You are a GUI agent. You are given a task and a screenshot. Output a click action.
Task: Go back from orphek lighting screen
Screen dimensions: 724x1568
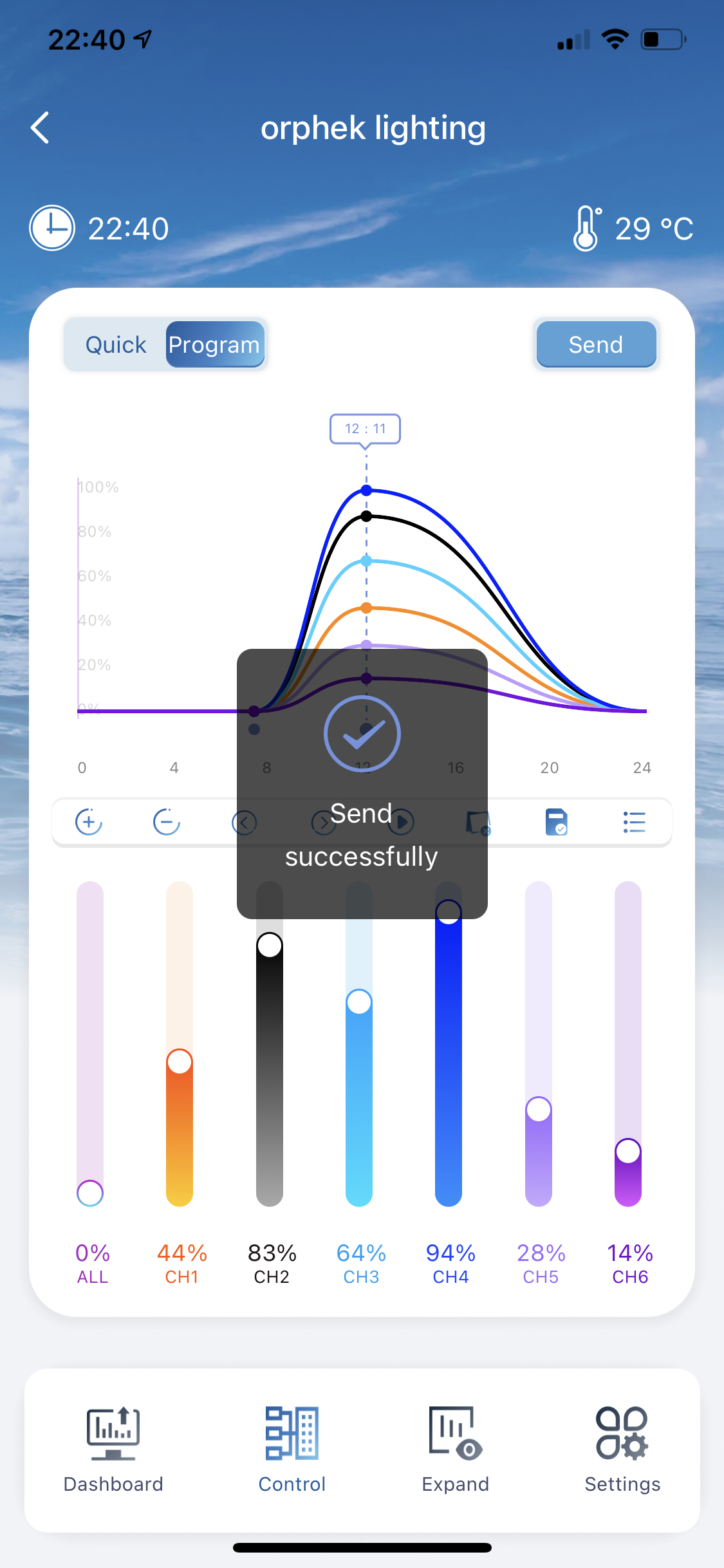point(40,127)
